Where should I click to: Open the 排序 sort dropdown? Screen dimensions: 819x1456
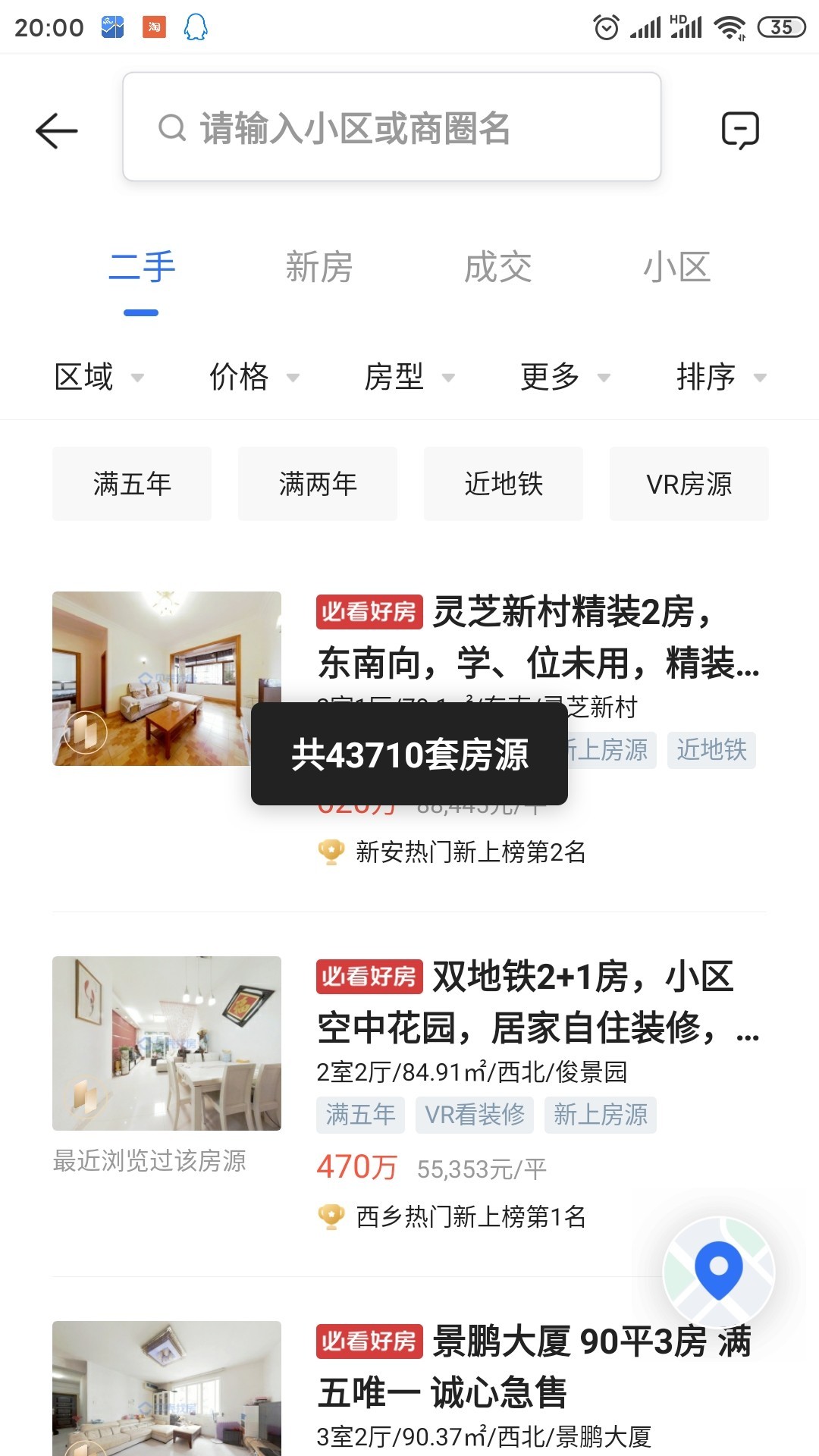720,377
